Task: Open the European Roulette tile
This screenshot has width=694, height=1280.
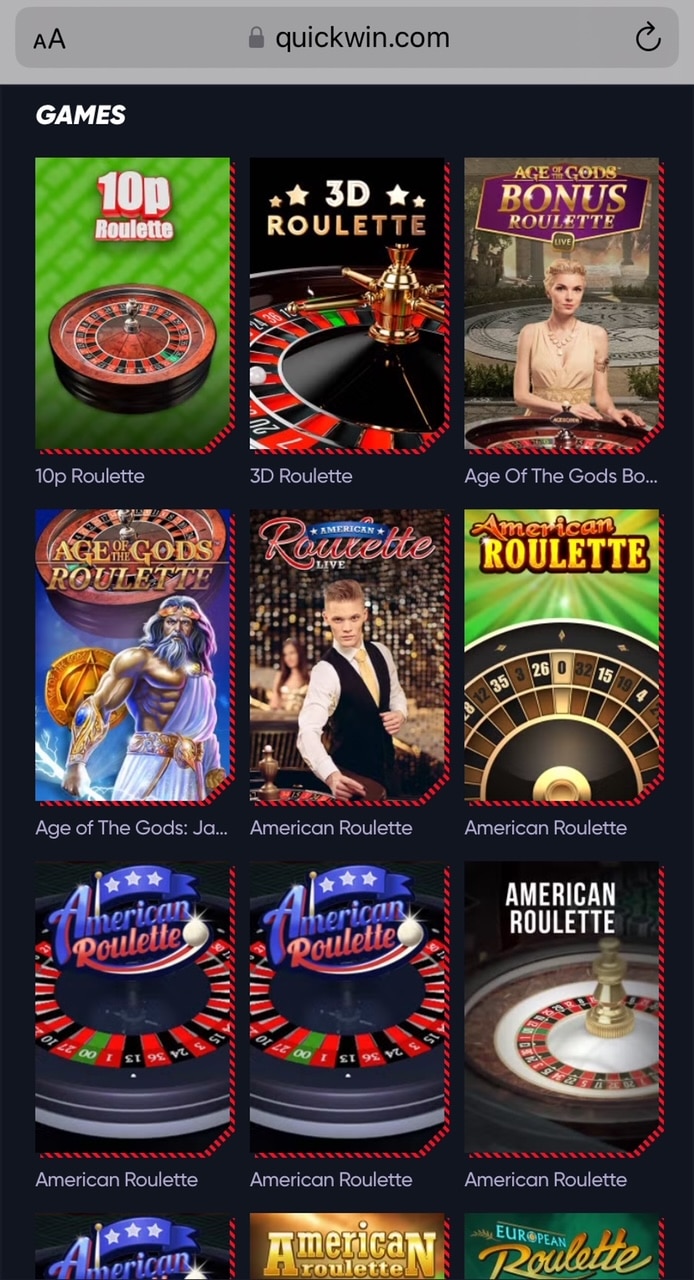Action: point(562,1246)
